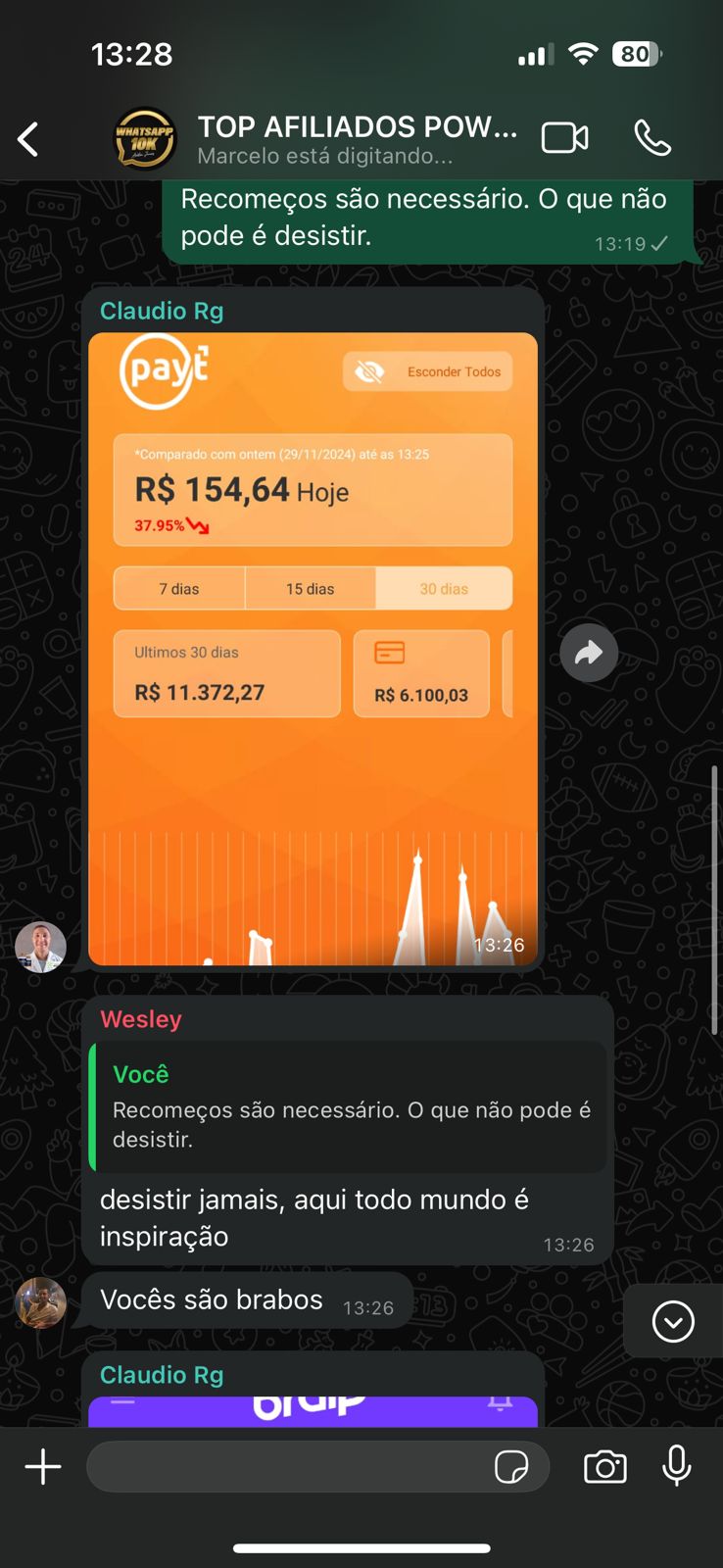Open attachment menu with plus icon
Screen dimensions: 723x1568
(x=43, y=1467)
